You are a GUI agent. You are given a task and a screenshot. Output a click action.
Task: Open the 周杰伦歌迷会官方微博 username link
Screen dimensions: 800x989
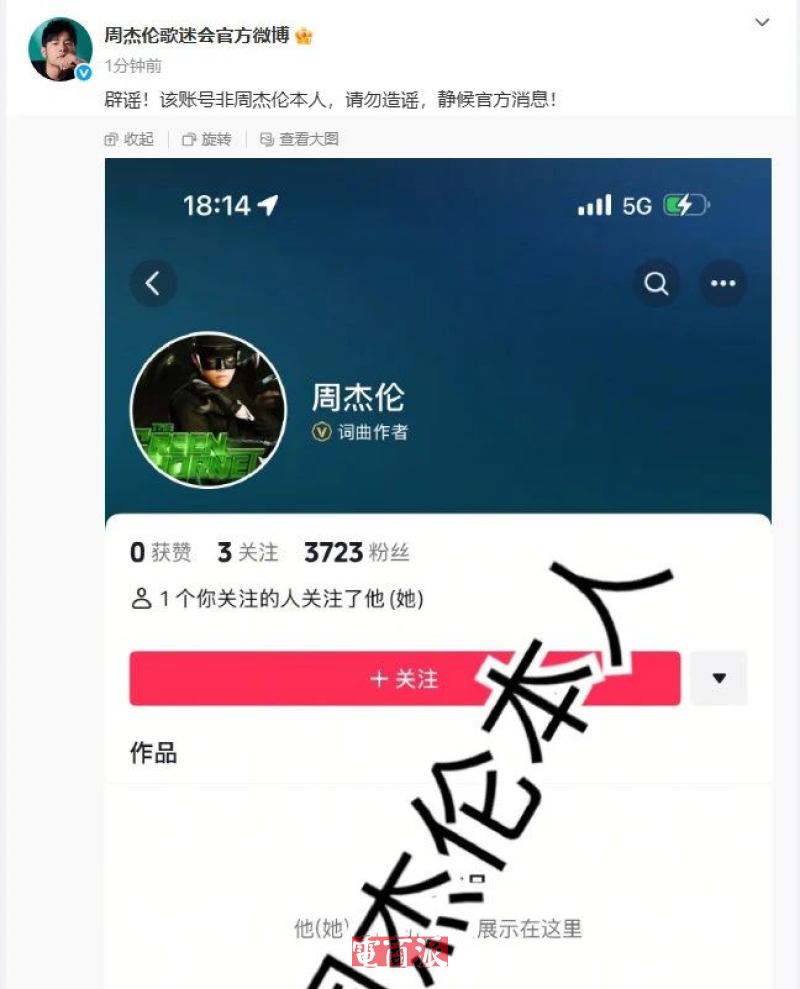(196, 35)
